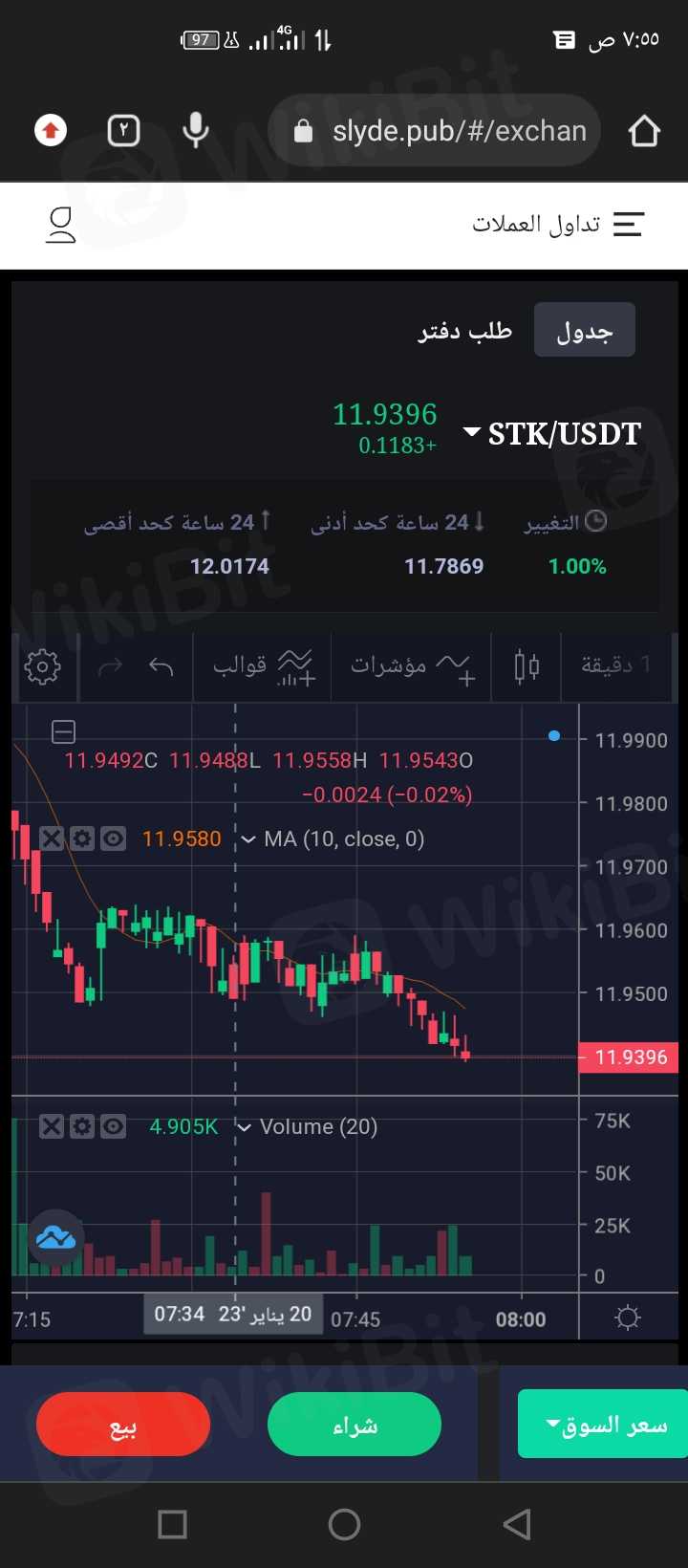Expand the سعر السوق order type dropdown
The height and width of the screenshot is (1568, 688).
pyautogui.click(x=605, y=1425)
